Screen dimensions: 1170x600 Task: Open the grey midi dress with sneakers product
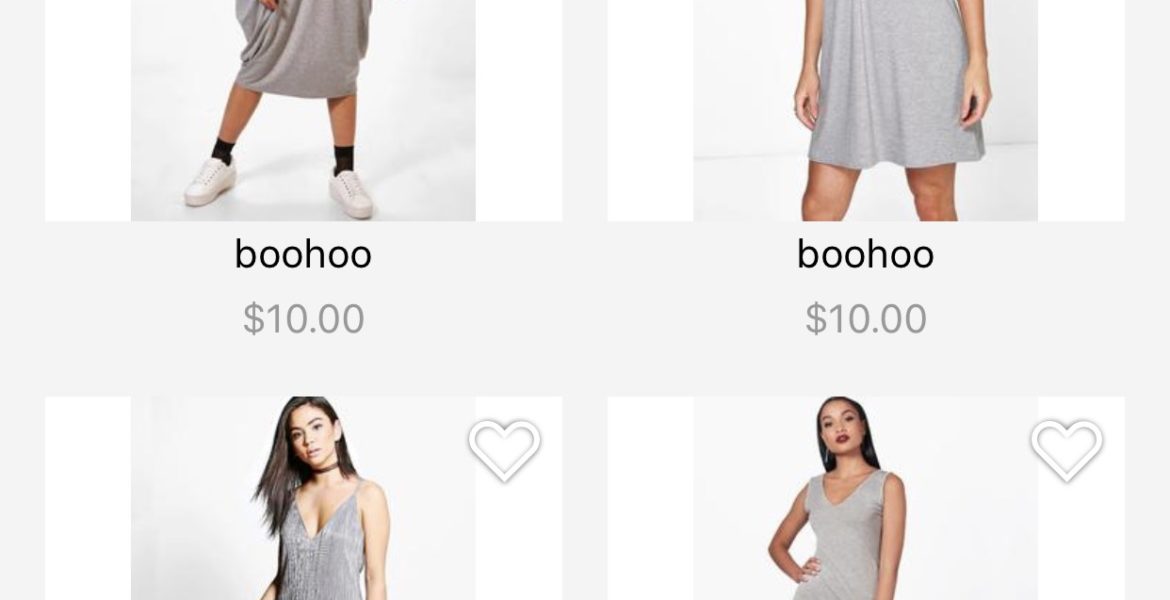tap(303, 110)
